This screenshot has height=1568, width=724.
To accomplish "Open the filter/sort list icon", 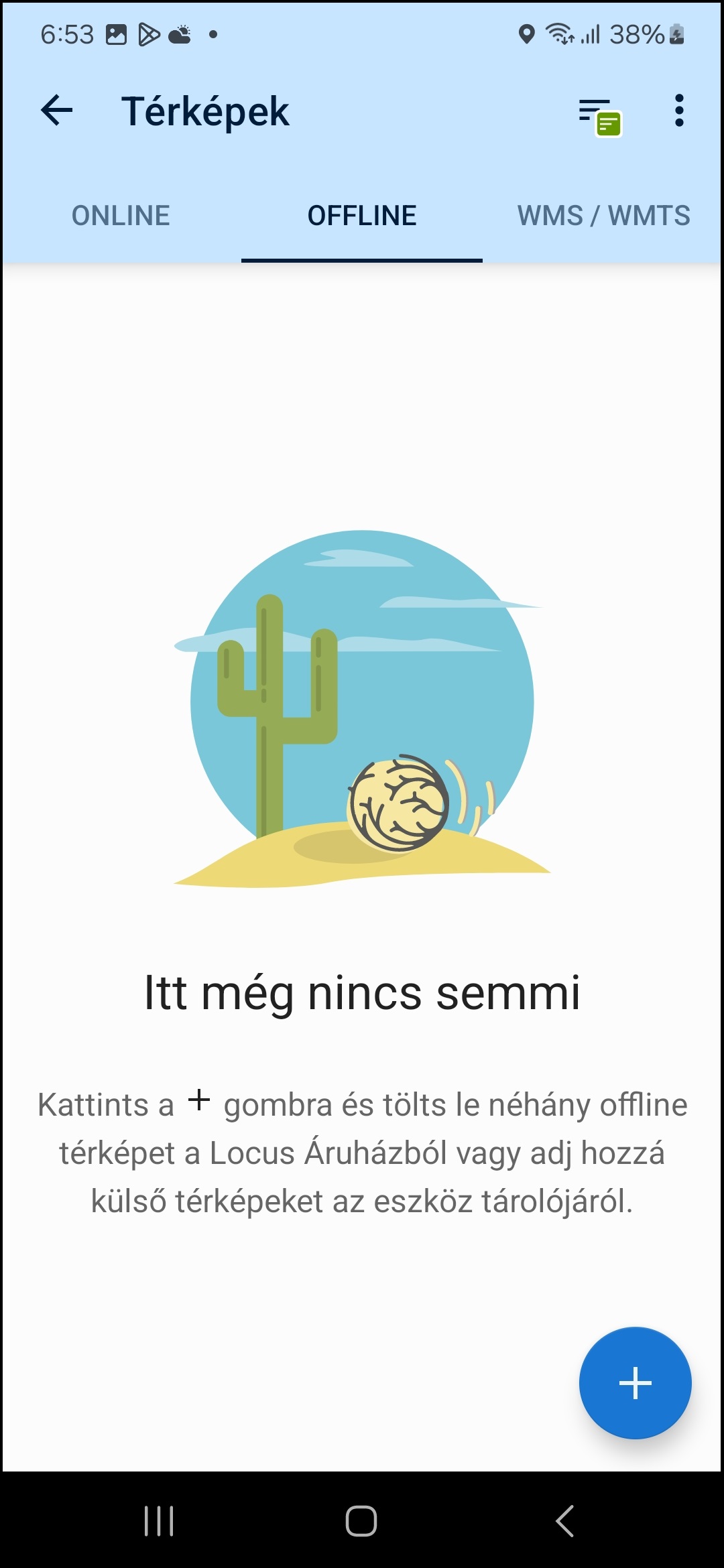I will tap(599, 115).
